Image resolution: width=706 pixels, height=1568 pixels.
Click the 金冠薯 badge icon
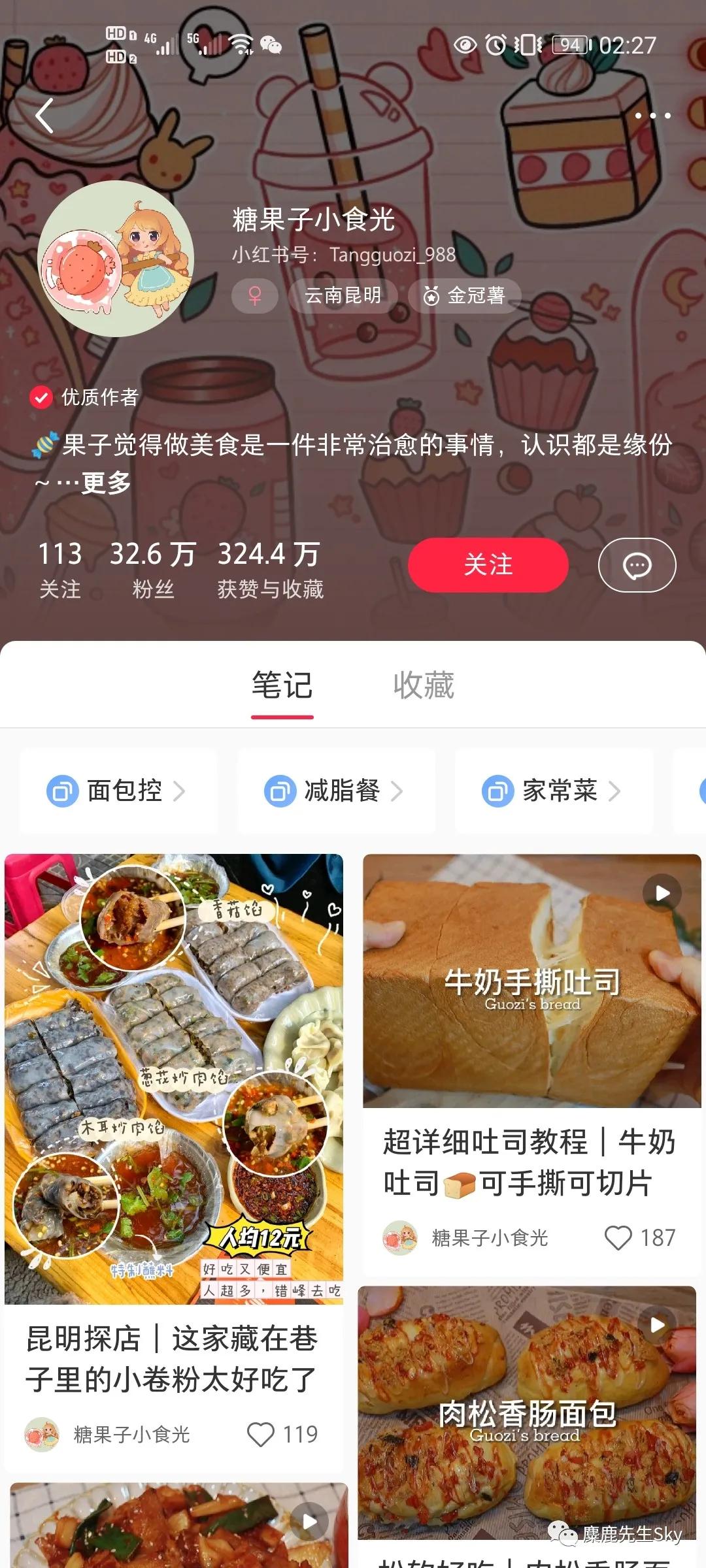(x=431, y=296)
